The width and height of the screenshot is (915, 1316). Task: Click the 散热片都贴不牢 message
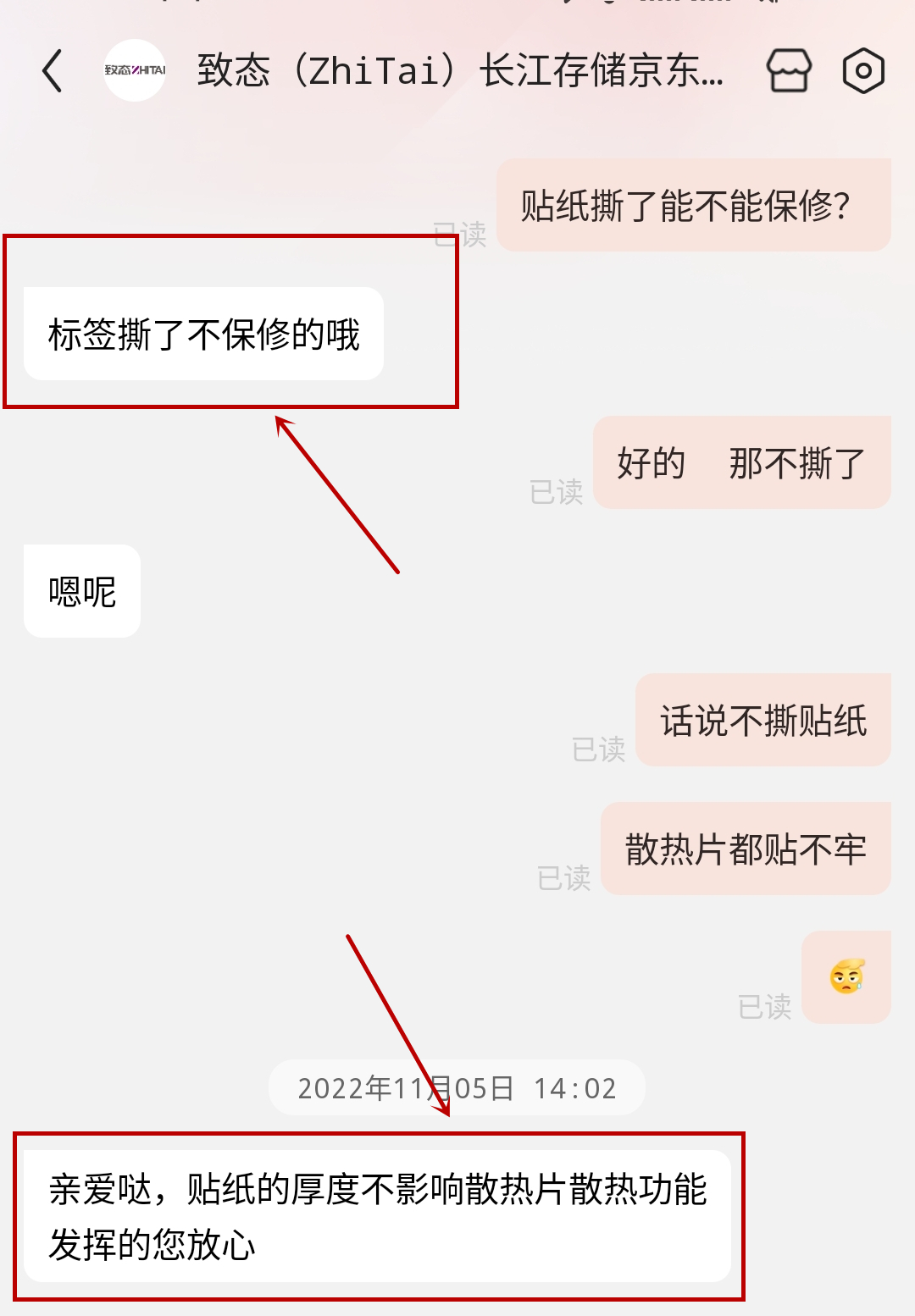pos(746,849)
